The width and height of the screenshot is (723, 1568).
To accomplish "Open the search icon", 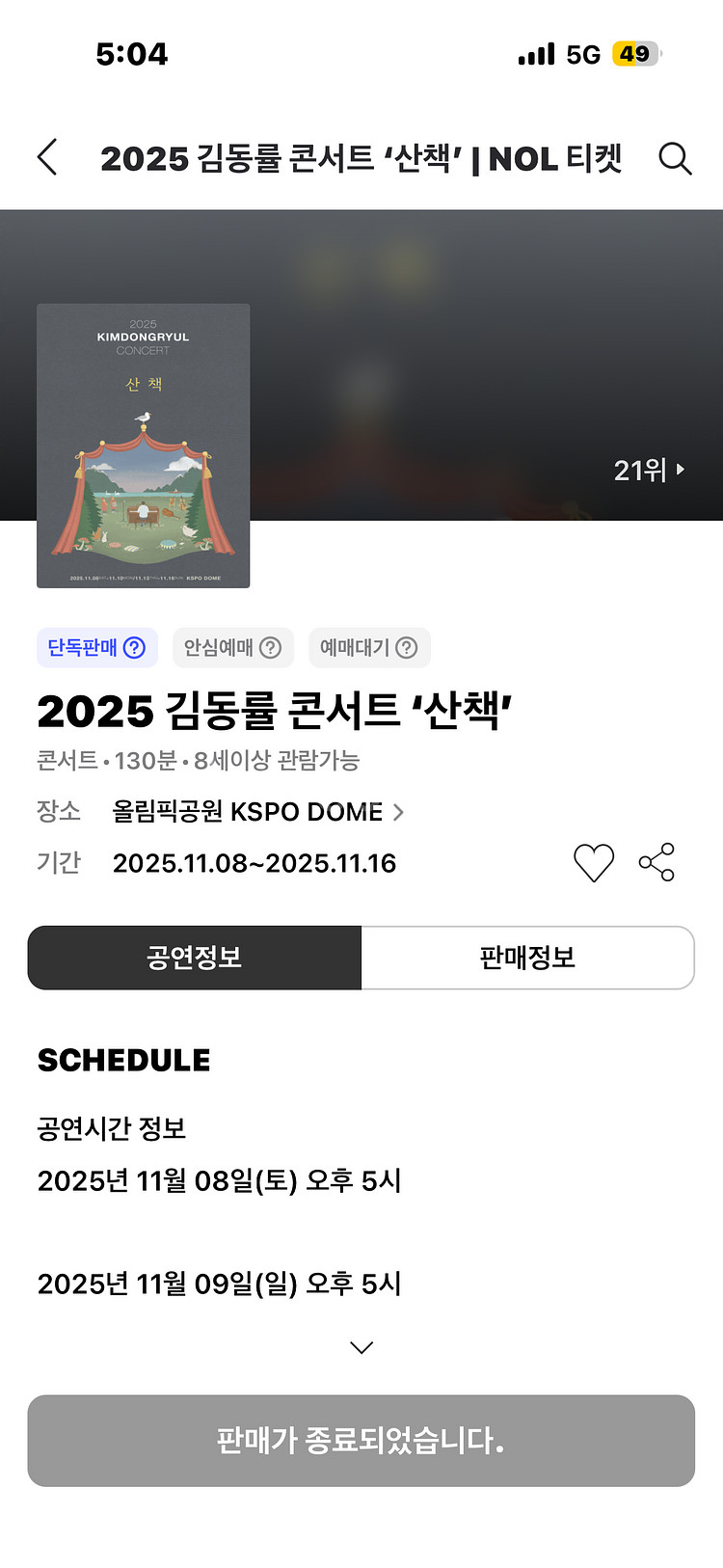I will (x=676, y=159).
